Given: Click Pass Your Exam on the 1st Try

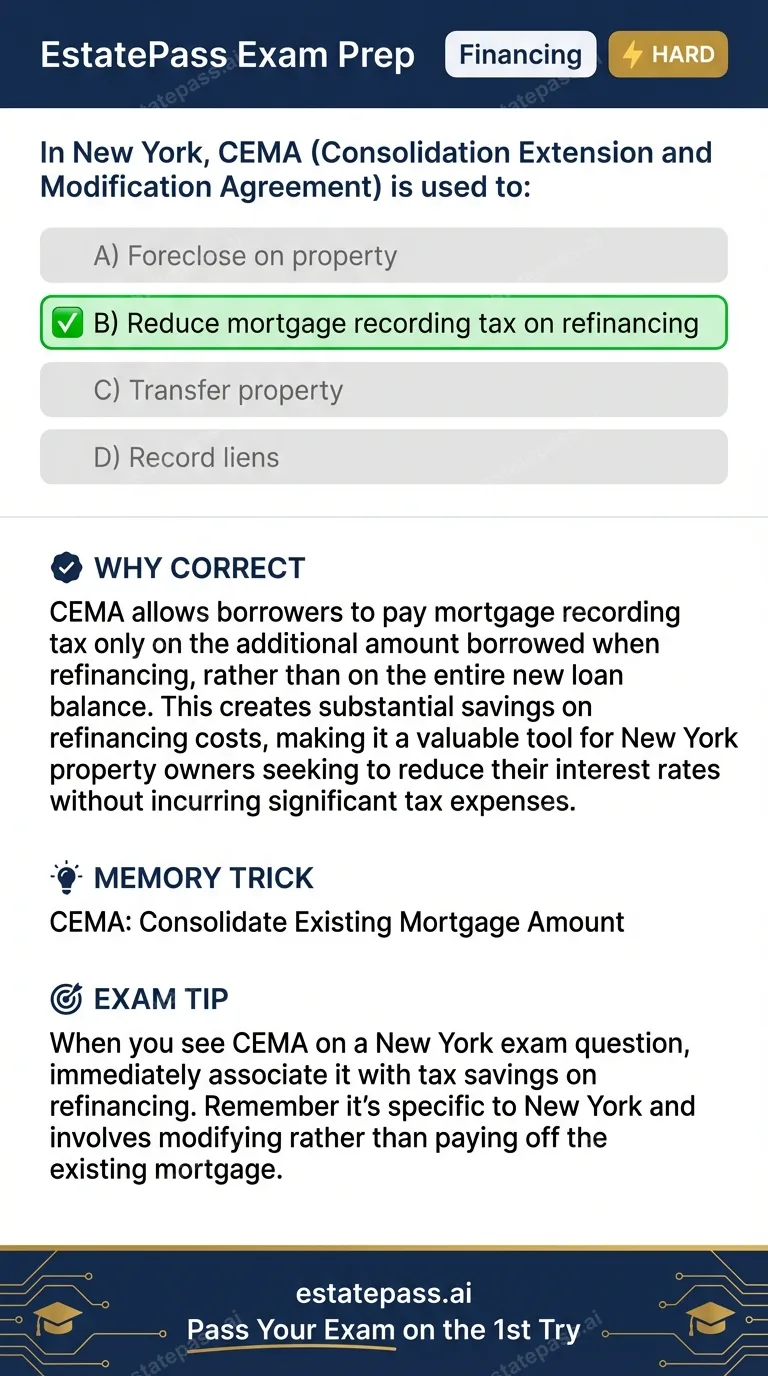Looking at the screenshot, I should [x=384, y=1330].
